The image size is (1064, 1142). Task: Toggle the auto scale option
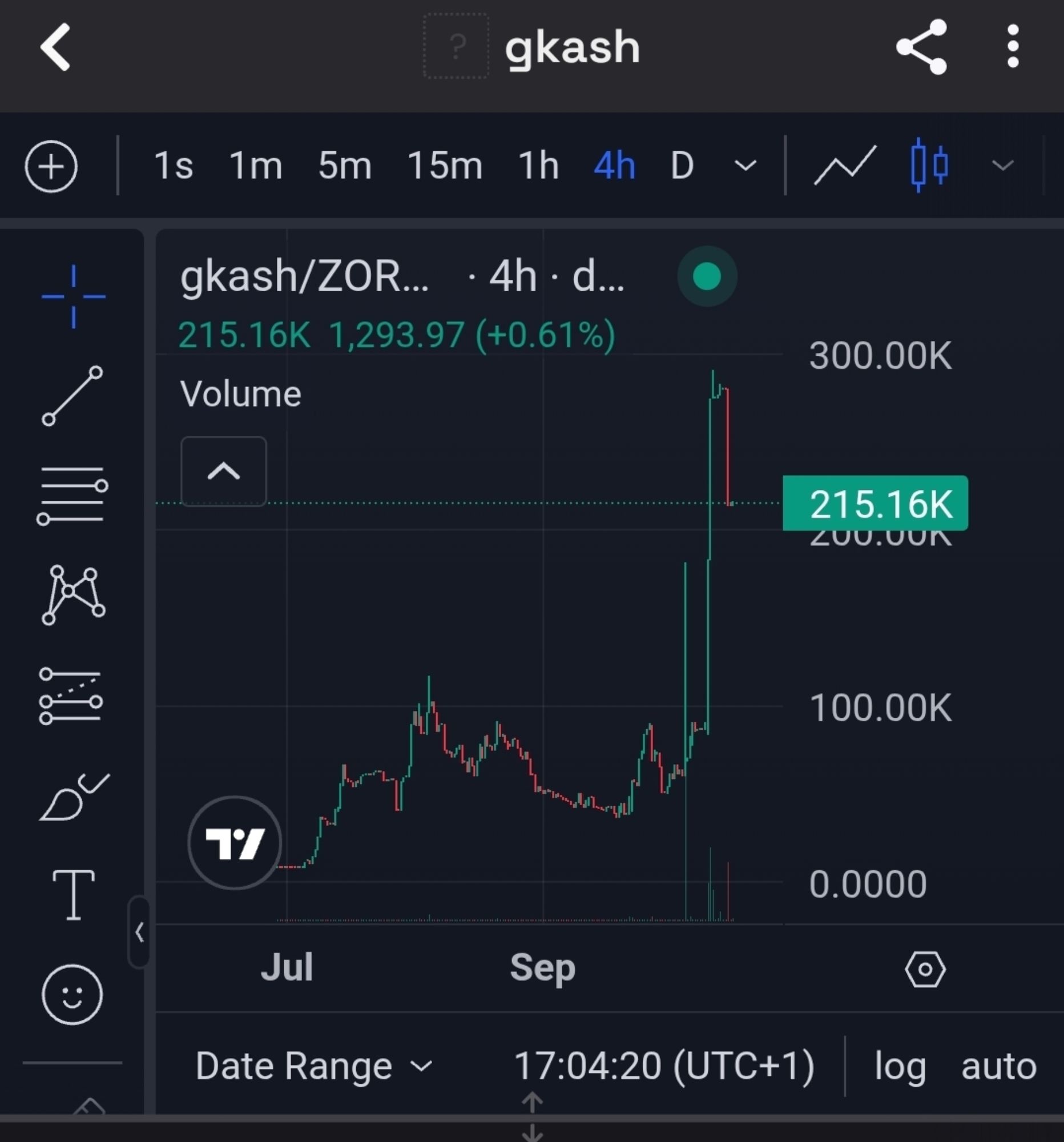[x=998, y=1066]
